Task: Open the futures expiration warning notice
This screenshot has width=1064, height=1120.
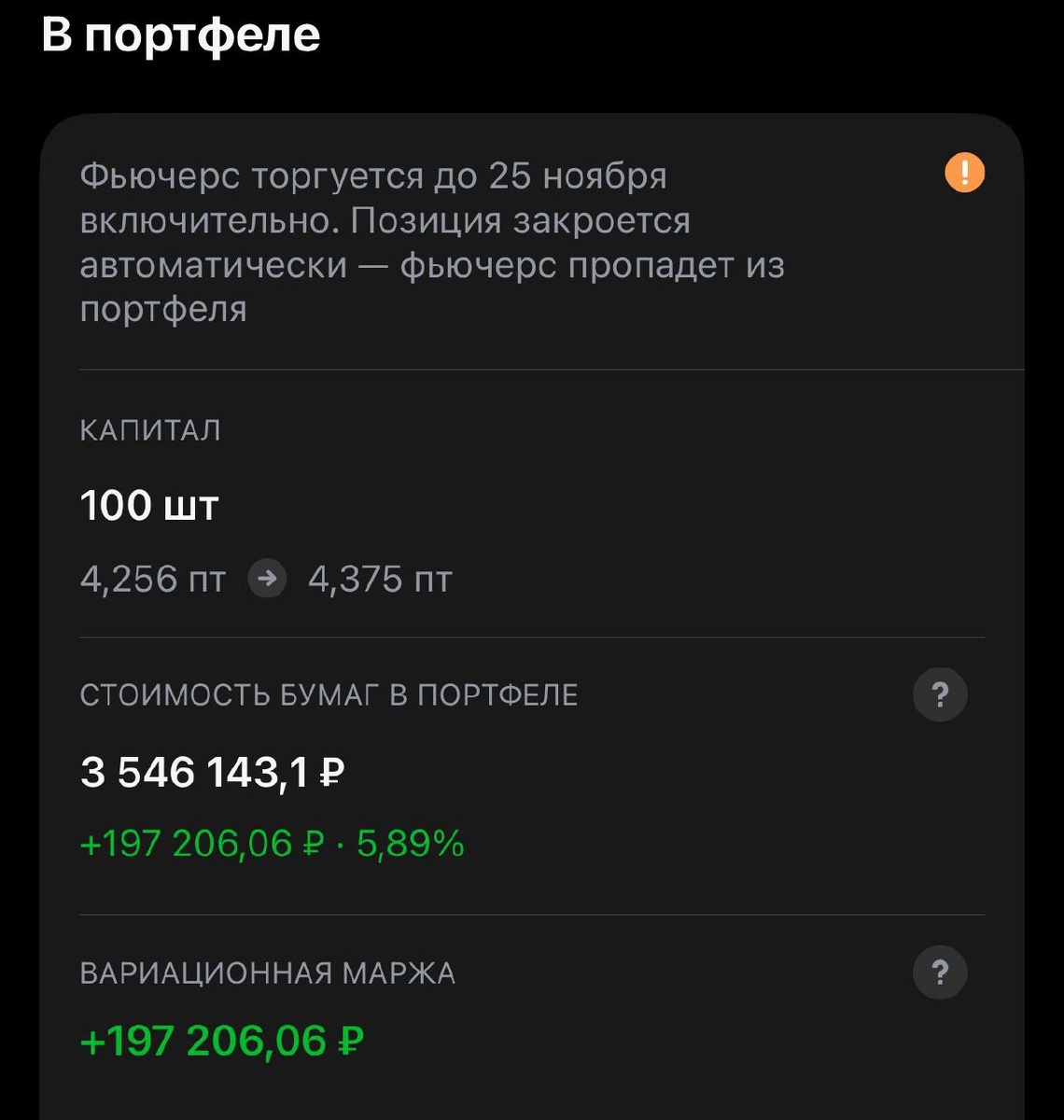Action: (x=964, y=174)
